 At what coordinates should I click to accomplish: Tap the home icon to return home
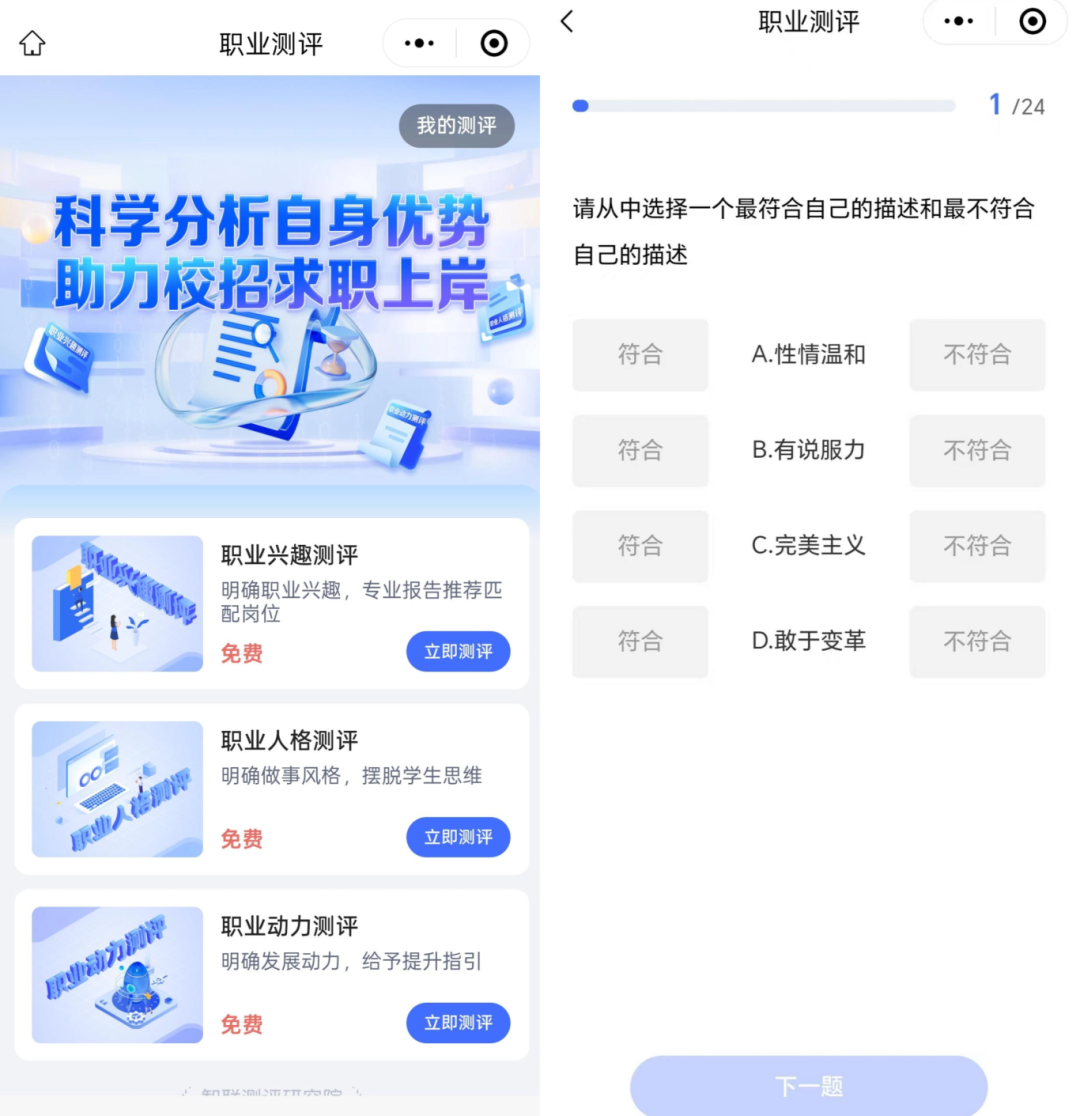tap(31, 43)
